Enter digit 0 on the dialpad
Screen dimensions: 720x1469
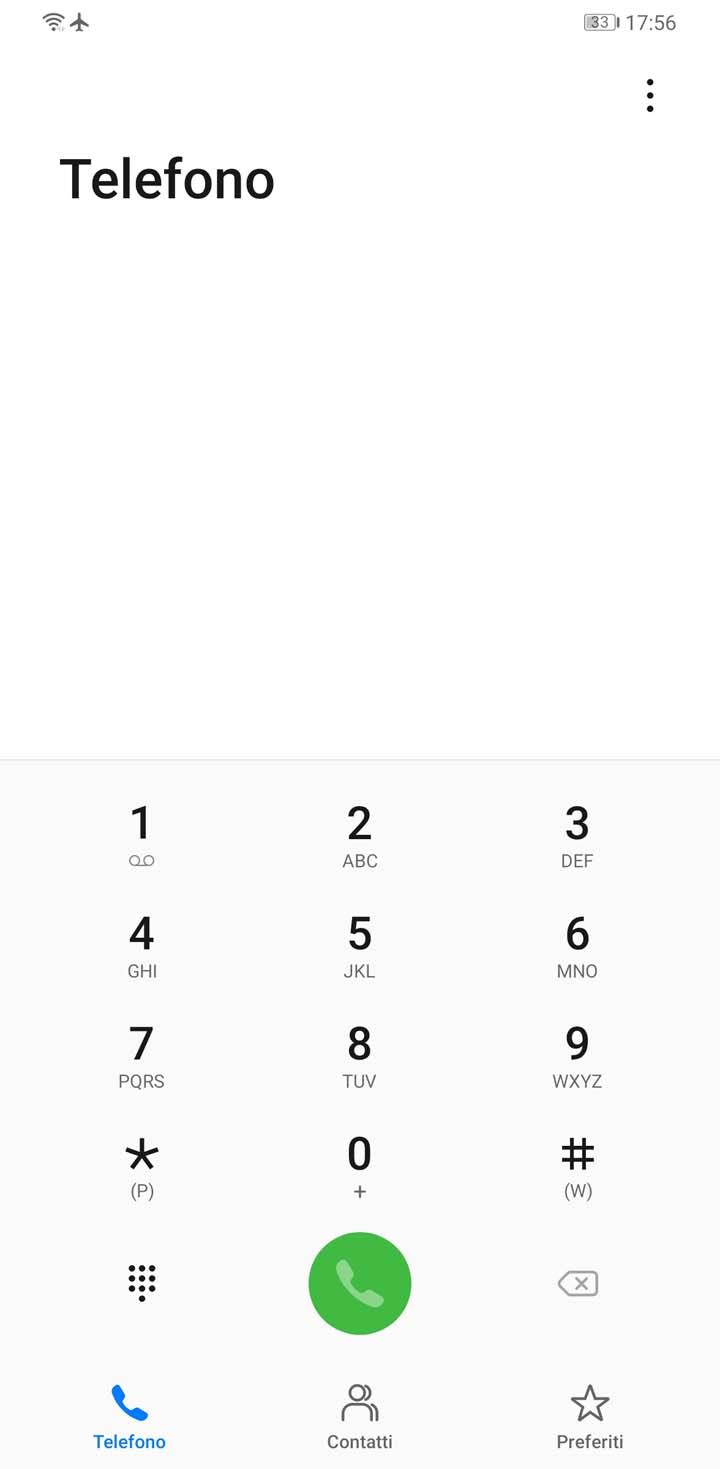(x=360, y=1166)
